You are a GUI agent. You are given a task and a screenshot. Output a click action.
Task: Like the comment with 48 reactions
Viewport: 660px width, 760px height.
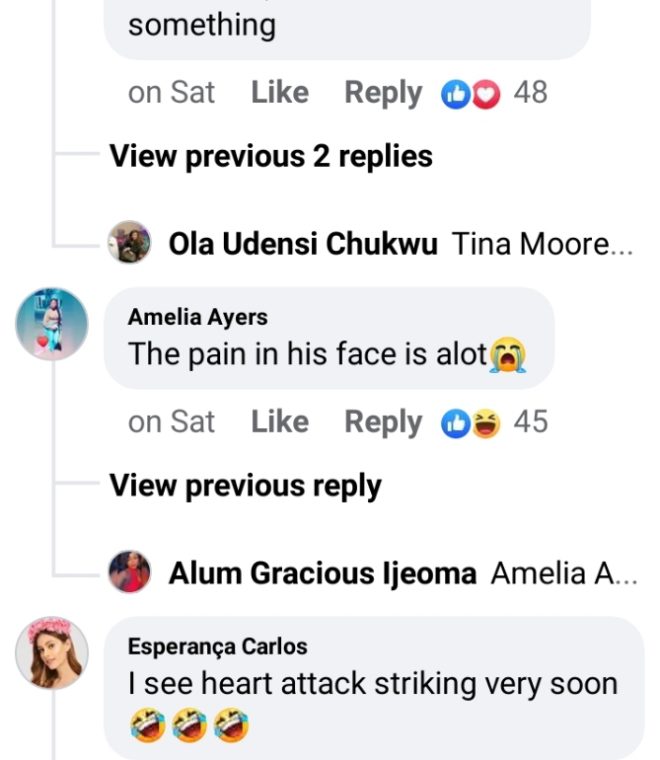[279, 92]
